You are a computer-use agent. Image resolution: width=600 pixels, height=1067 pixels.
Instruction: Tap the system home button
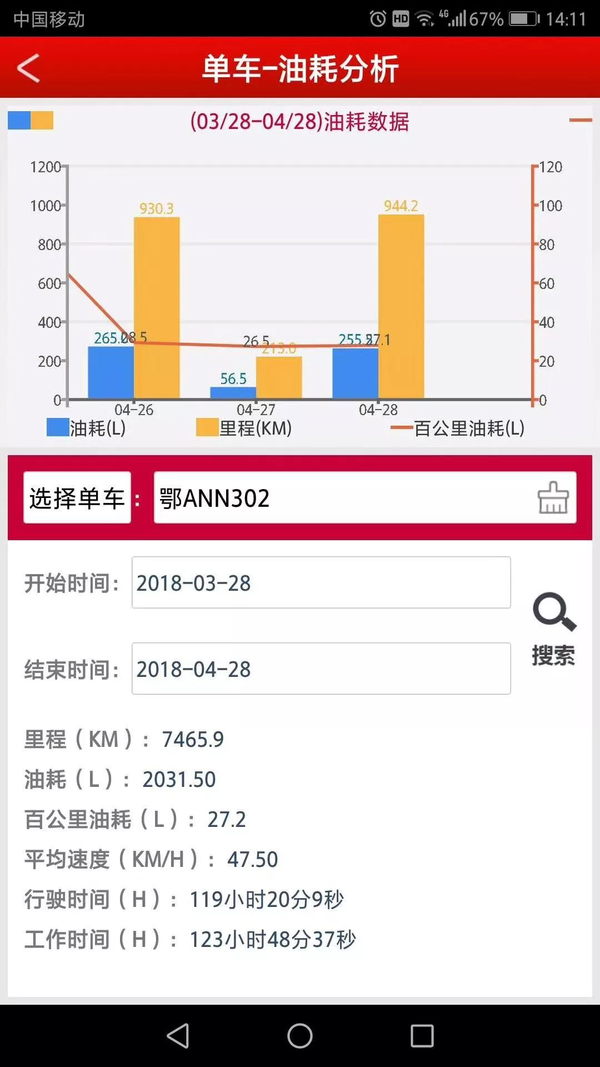[300, 1036]
